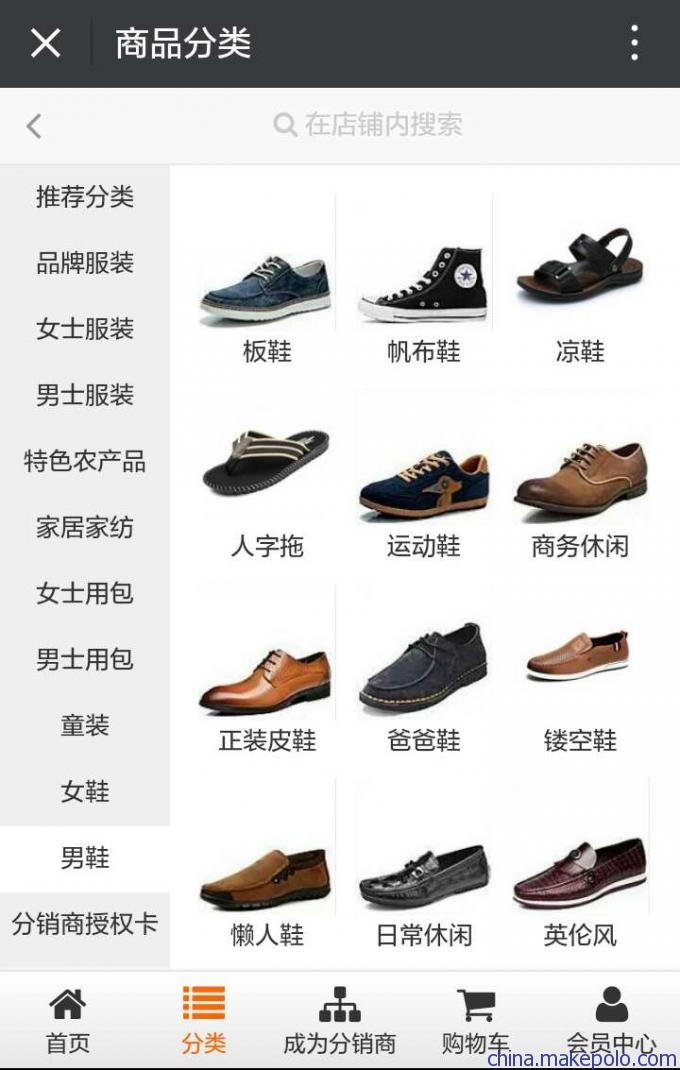Close the 商品分类 page with the X
Viewport: 680px width, 1070px height.
coord(45,43)
